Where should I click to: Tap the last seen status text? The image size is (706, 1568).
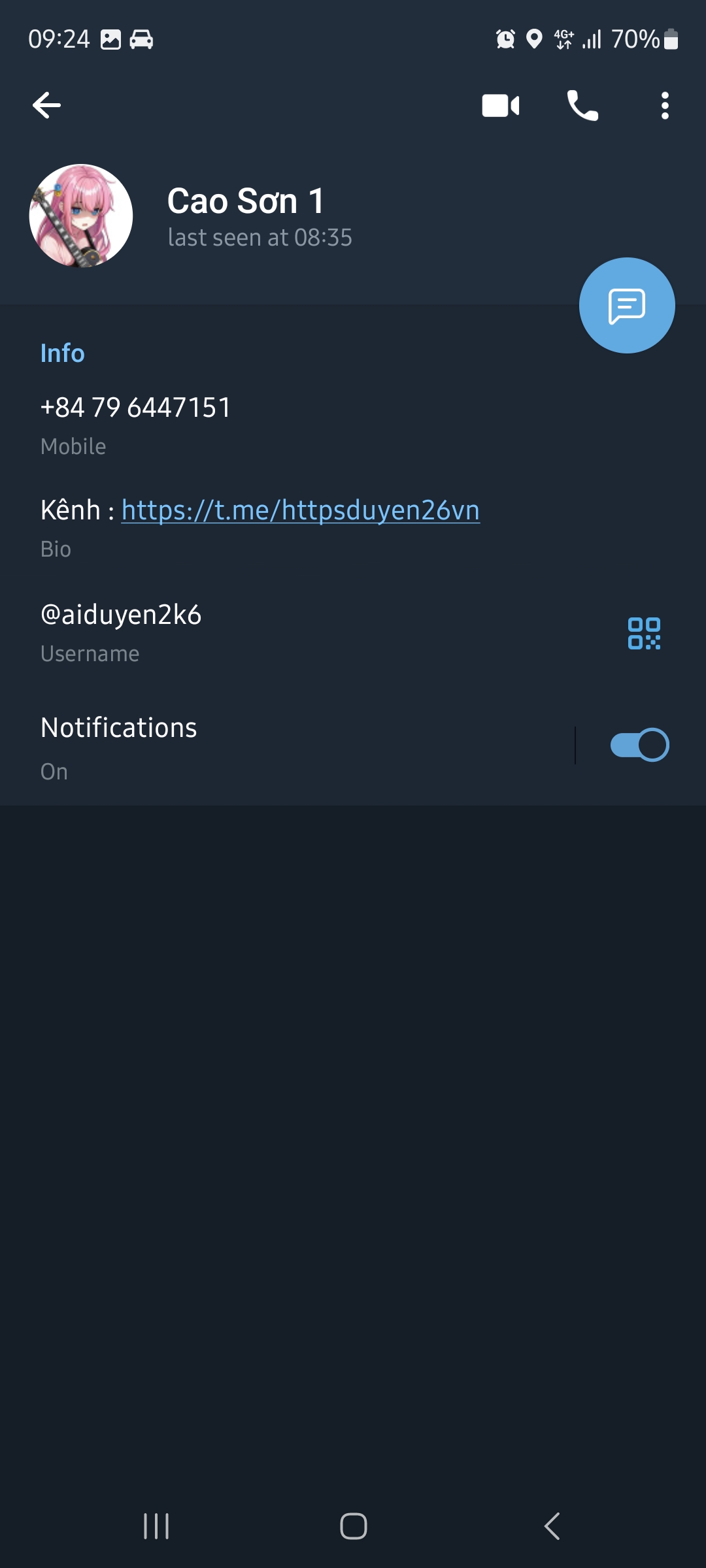point(260,238)
